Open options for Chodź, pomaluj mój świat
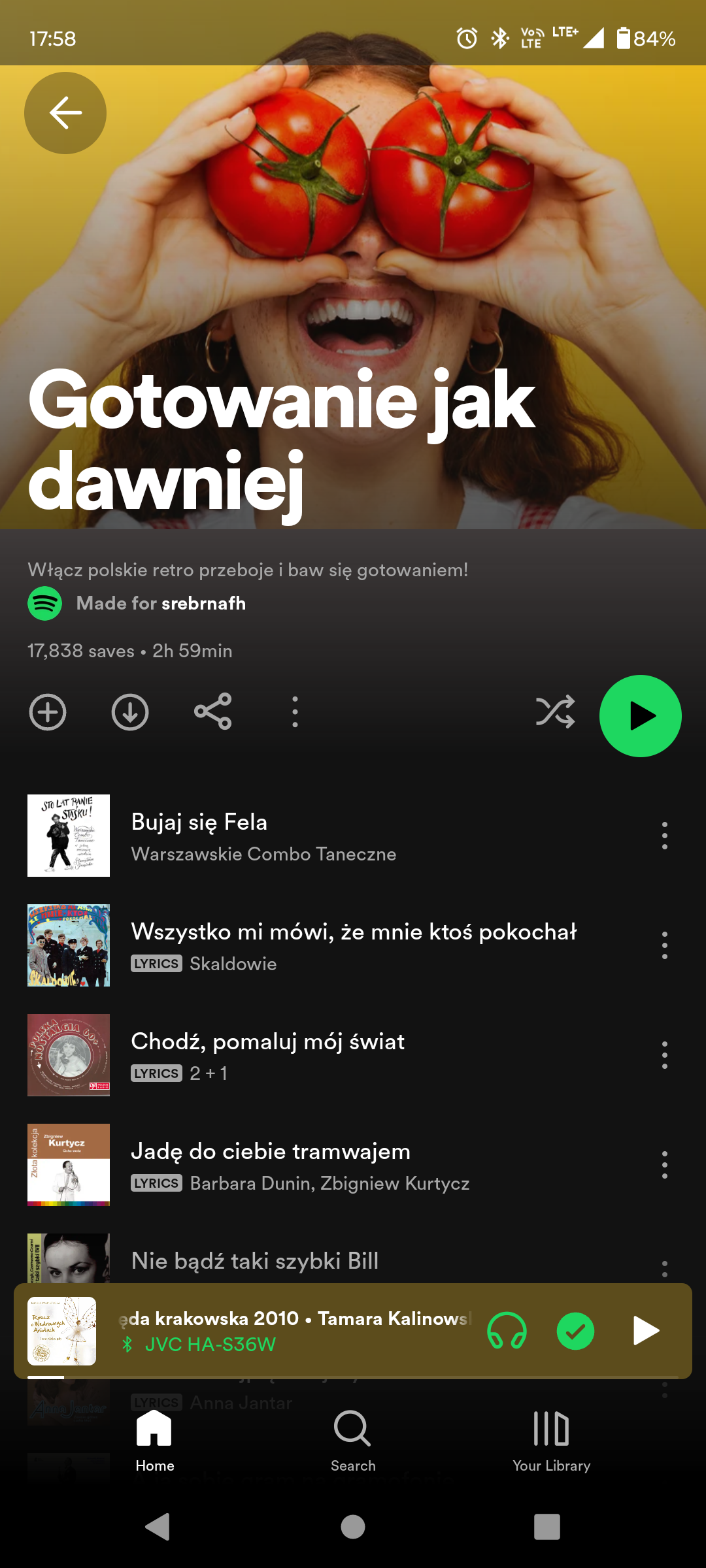The image size is (706, 1568). 665,1055
